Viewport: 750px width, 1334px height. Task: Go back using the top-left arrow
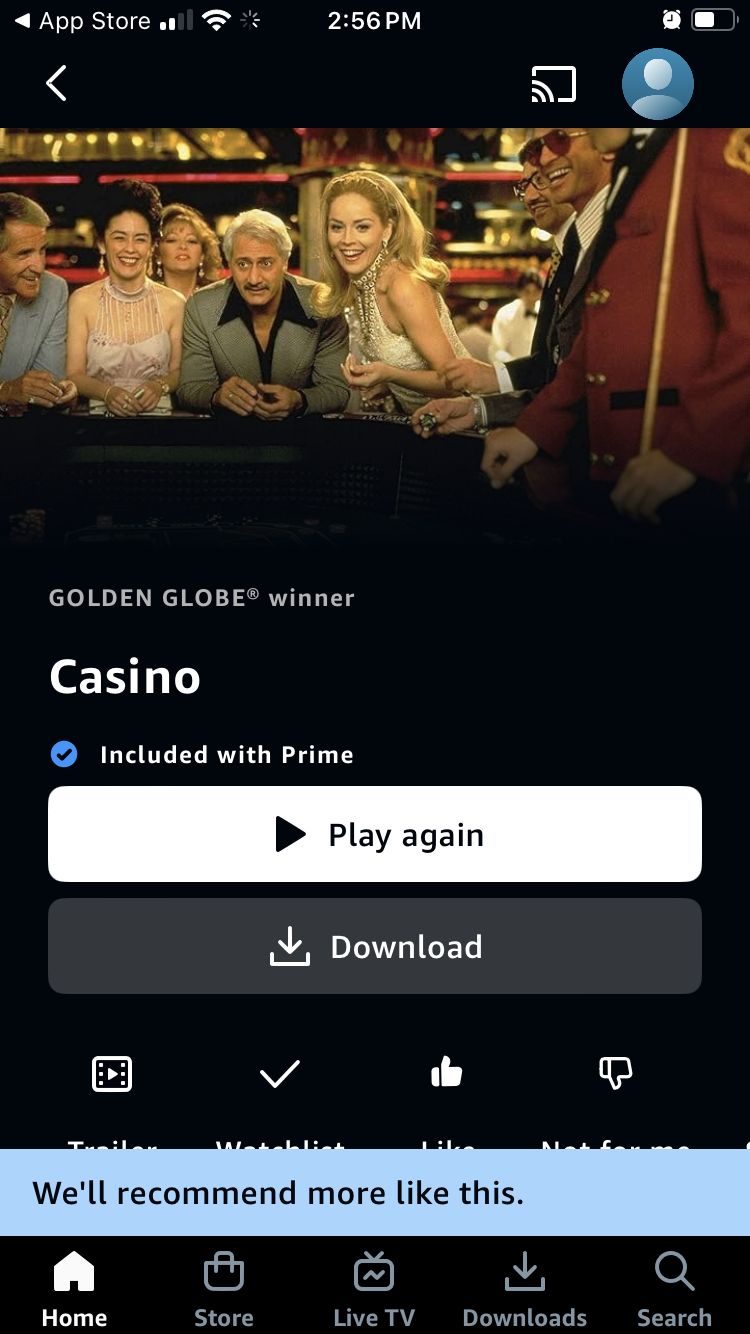[x=57, y=84]
